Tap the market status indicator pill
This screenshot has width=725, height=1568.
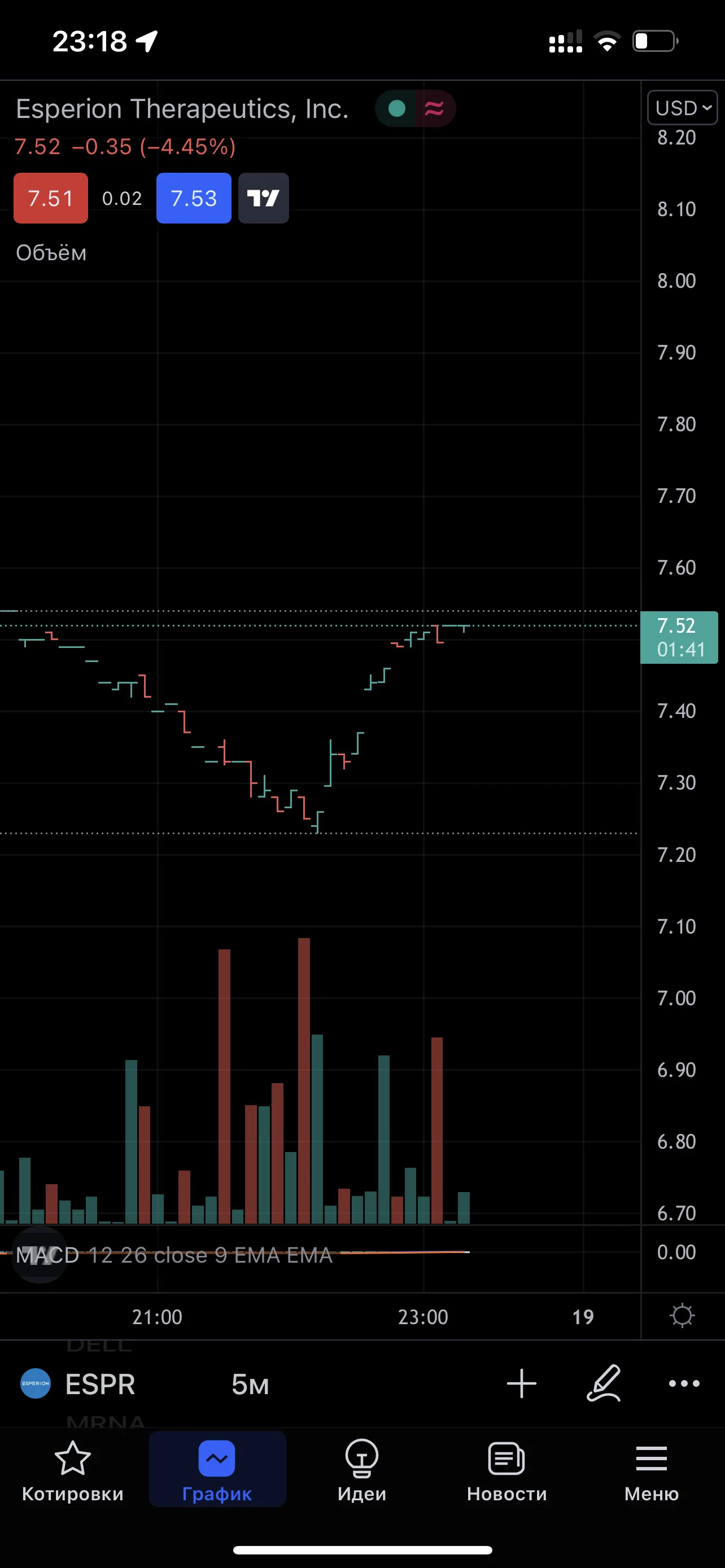click(415, 108)
